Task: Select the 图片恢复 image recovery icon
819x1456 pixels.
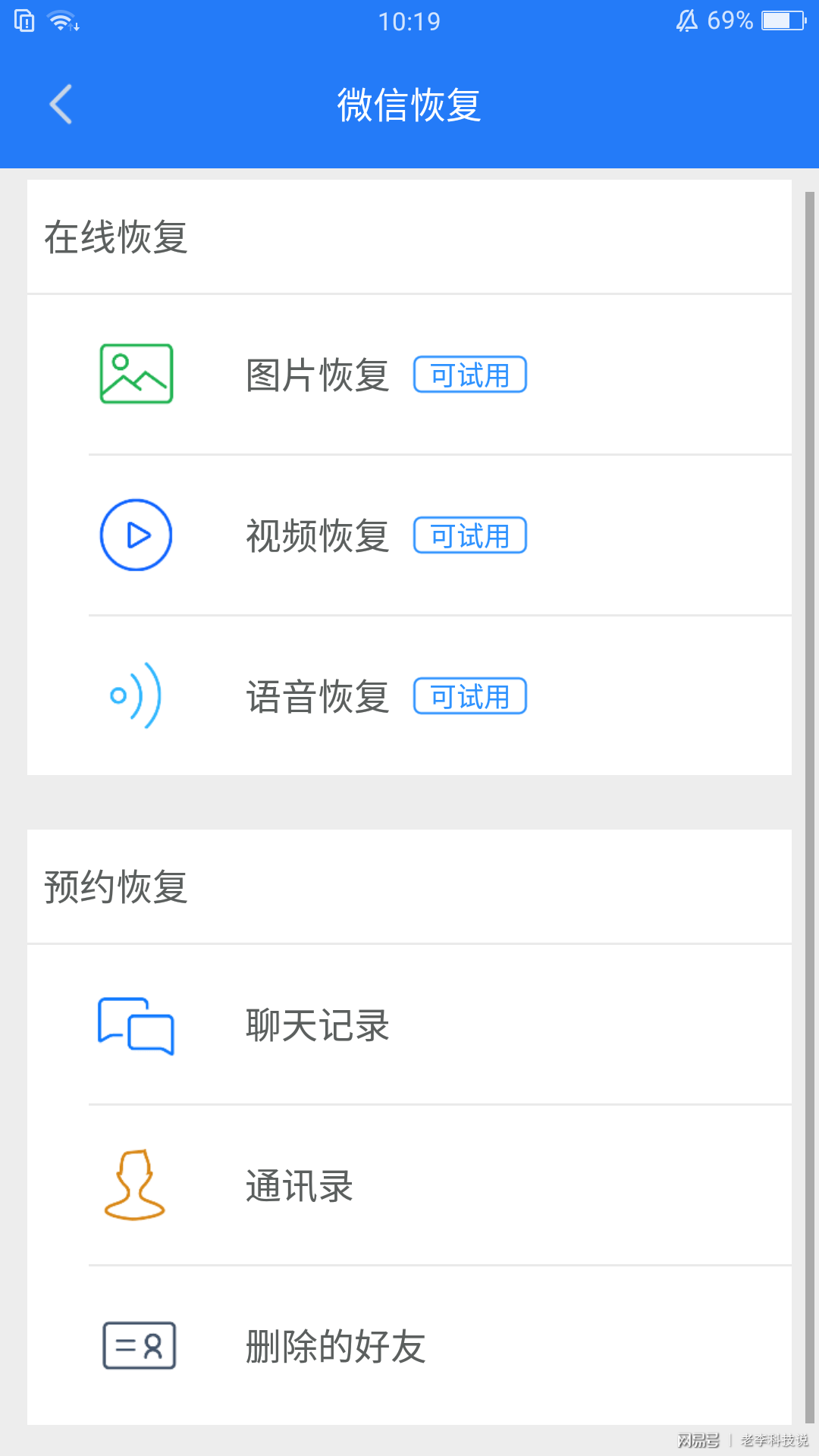Action: pyautogui.click(x=136, y=373)
